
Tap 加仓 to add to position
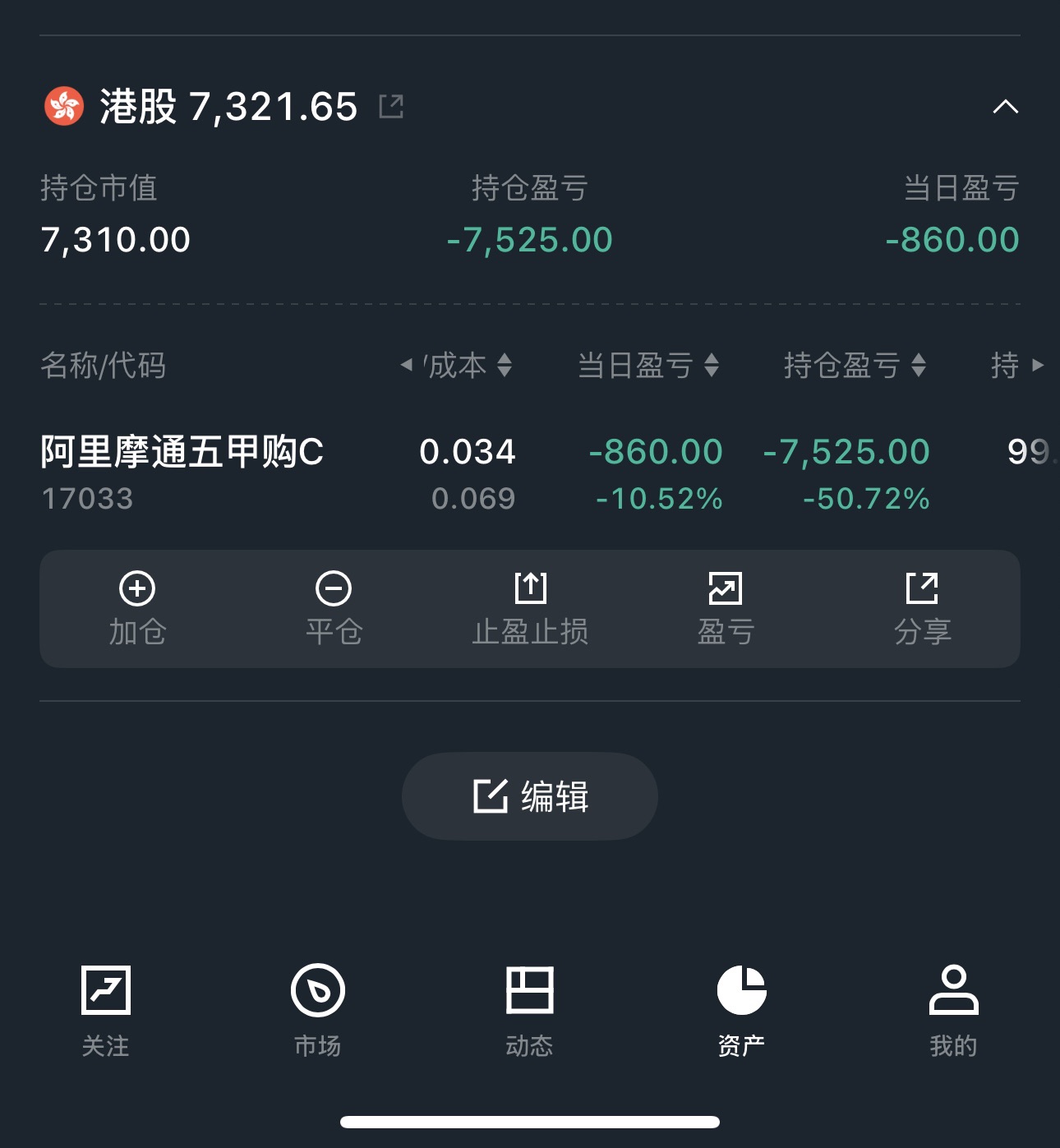click(x=137, y=609)
